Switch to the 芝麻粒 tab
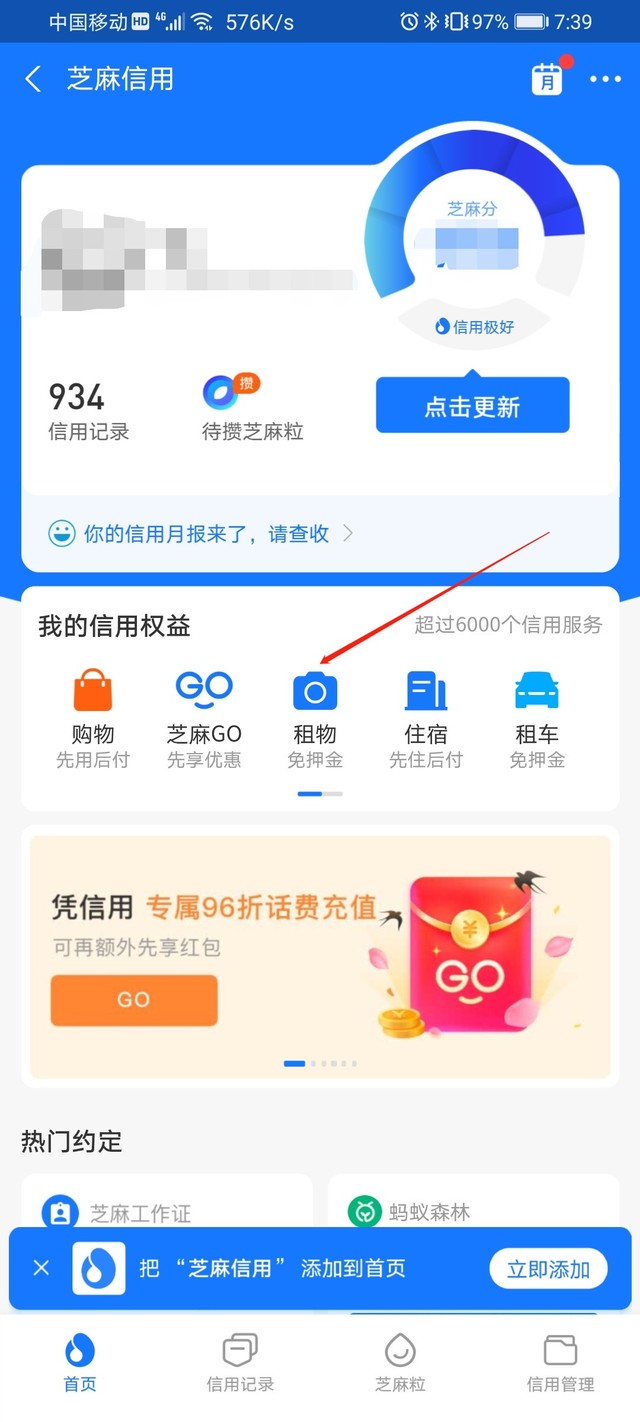This screenshot has width=640, height=1422. coord(400,1363)
